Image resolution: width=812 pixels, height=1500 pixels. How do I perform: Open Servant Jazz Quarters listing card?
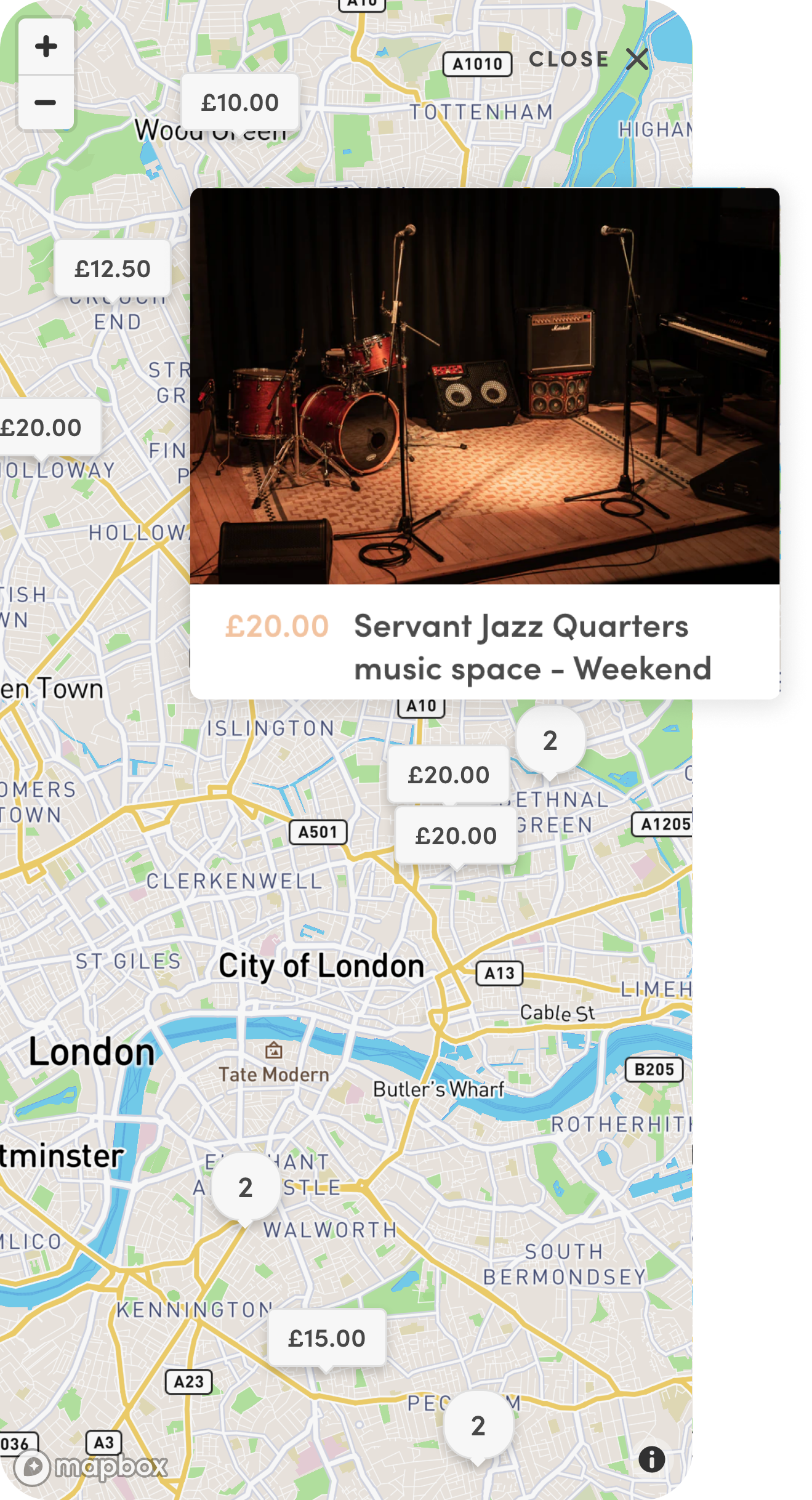click(484, 443)
